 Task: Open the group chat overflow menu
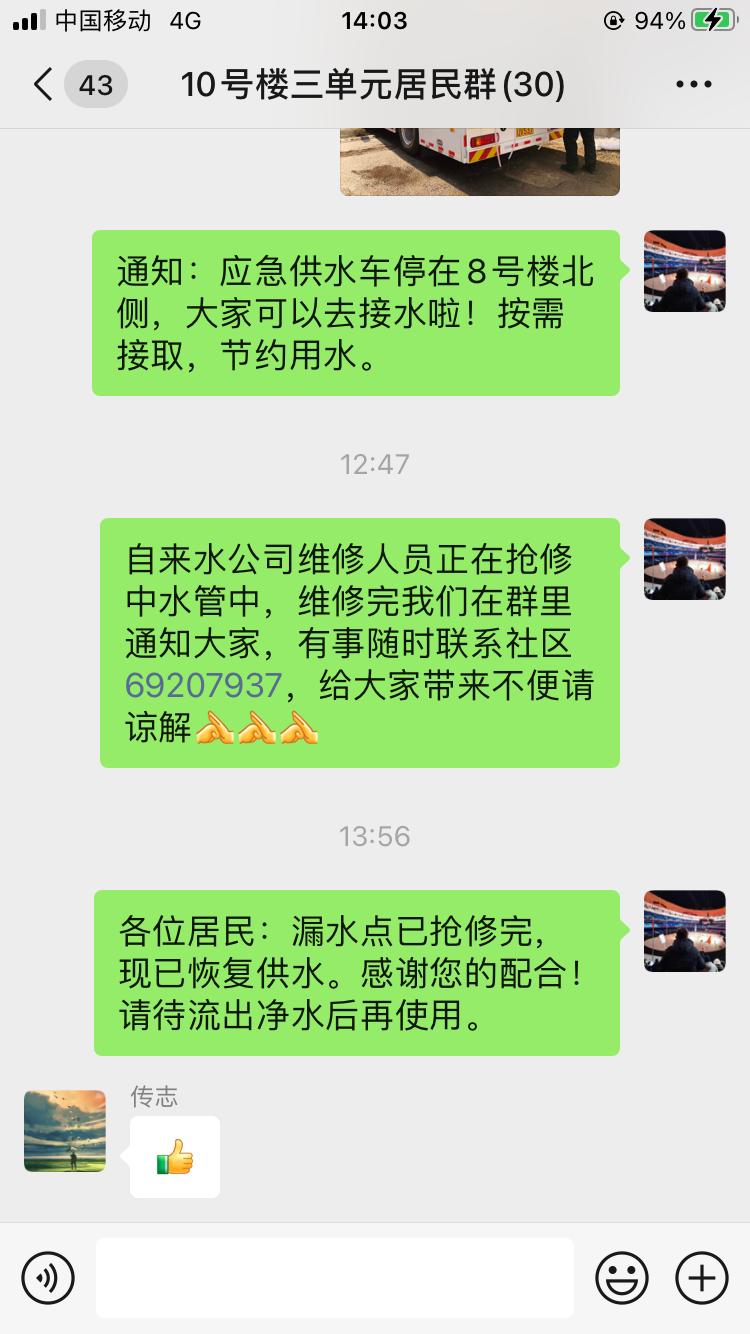(693, 85)
